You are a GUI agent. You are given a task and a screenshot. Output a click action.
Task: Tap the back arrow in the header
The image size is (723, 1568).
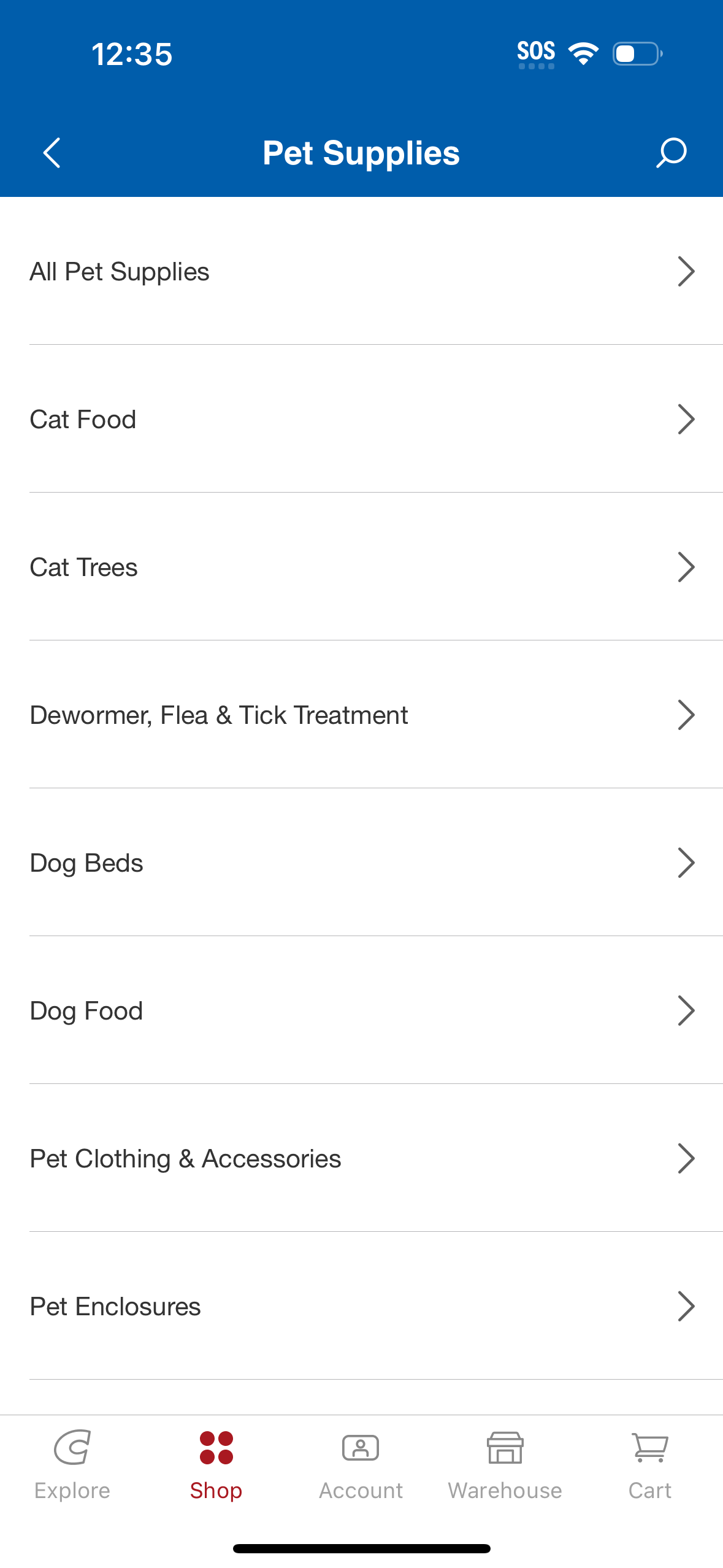pos(52,153)
